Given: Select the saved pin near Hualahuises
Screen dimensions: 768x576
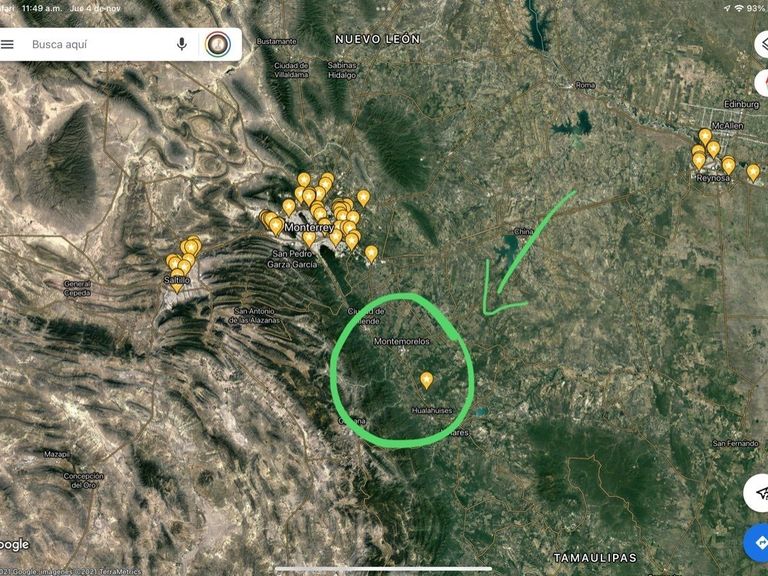Looking at the screenshot, I should pos(427,380).
